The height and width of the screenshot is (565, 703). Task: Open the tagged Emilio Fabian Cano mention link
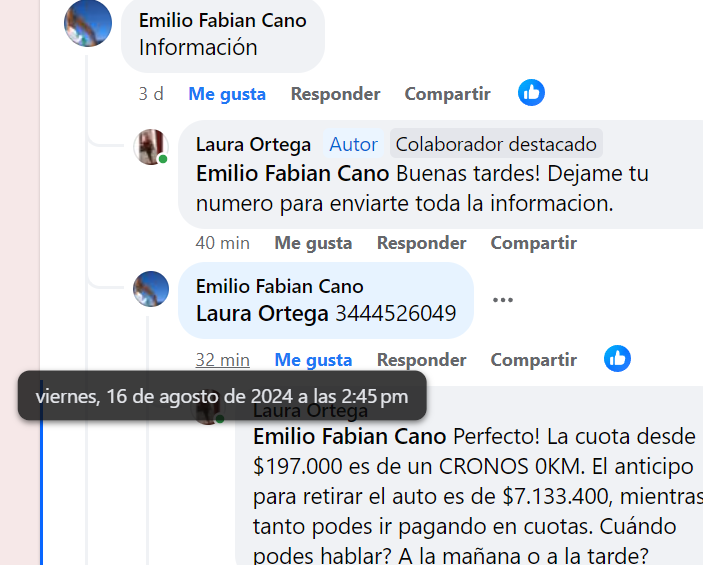click(x=293, y=173)
